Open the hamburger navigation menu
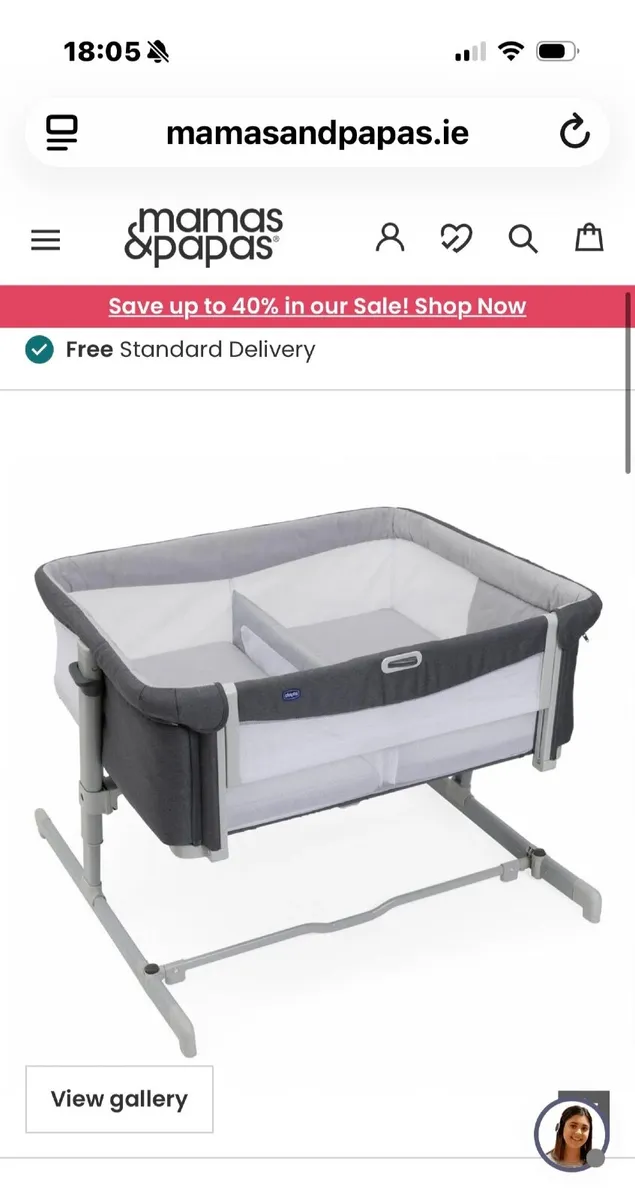 coord(46,240)
